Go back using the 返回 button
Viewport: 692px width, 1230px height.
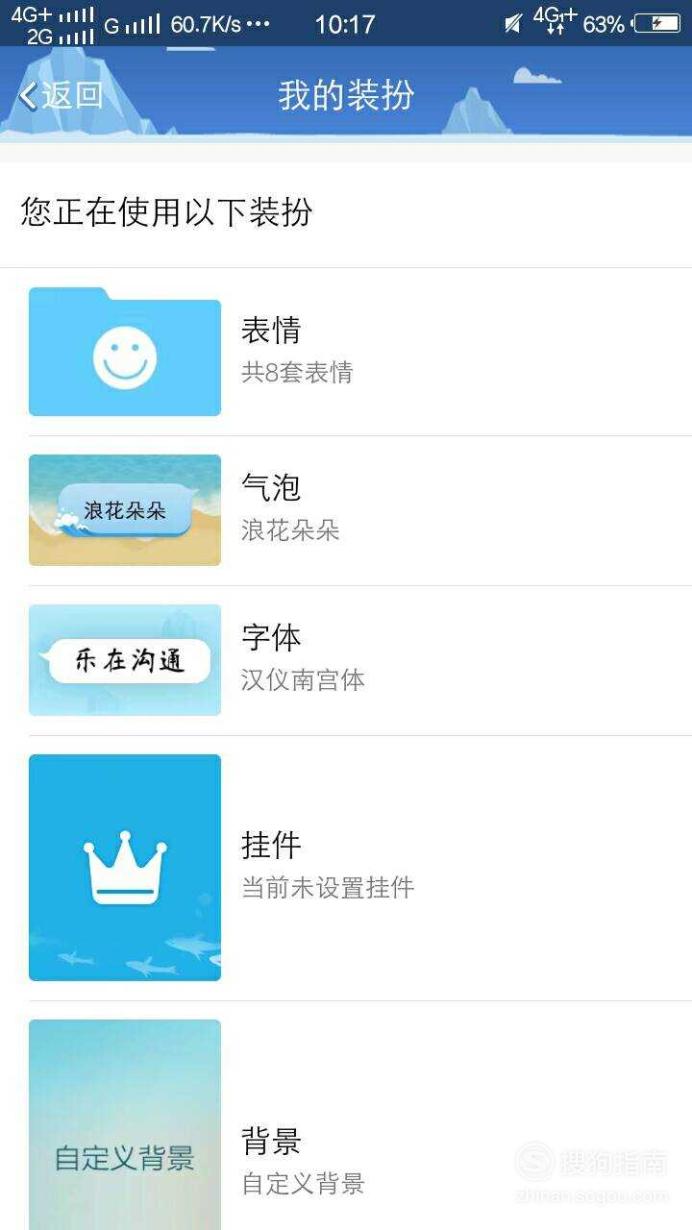[x=61, y=95]
